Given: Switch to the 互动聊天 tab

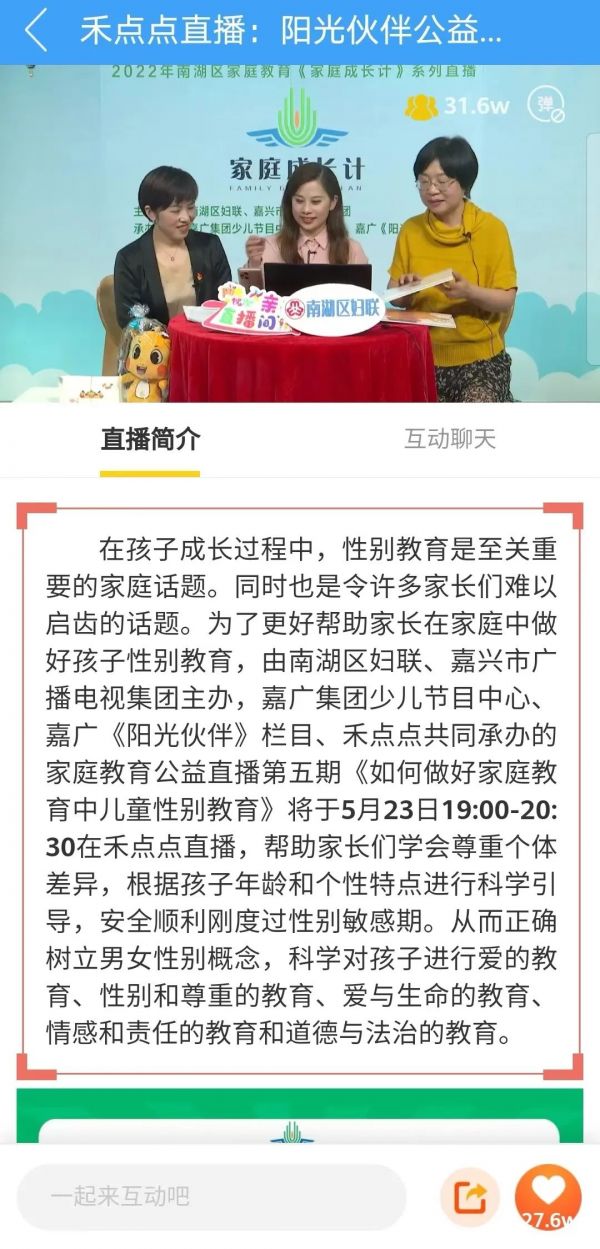Looking at the screenshot, I should point(450,439).
